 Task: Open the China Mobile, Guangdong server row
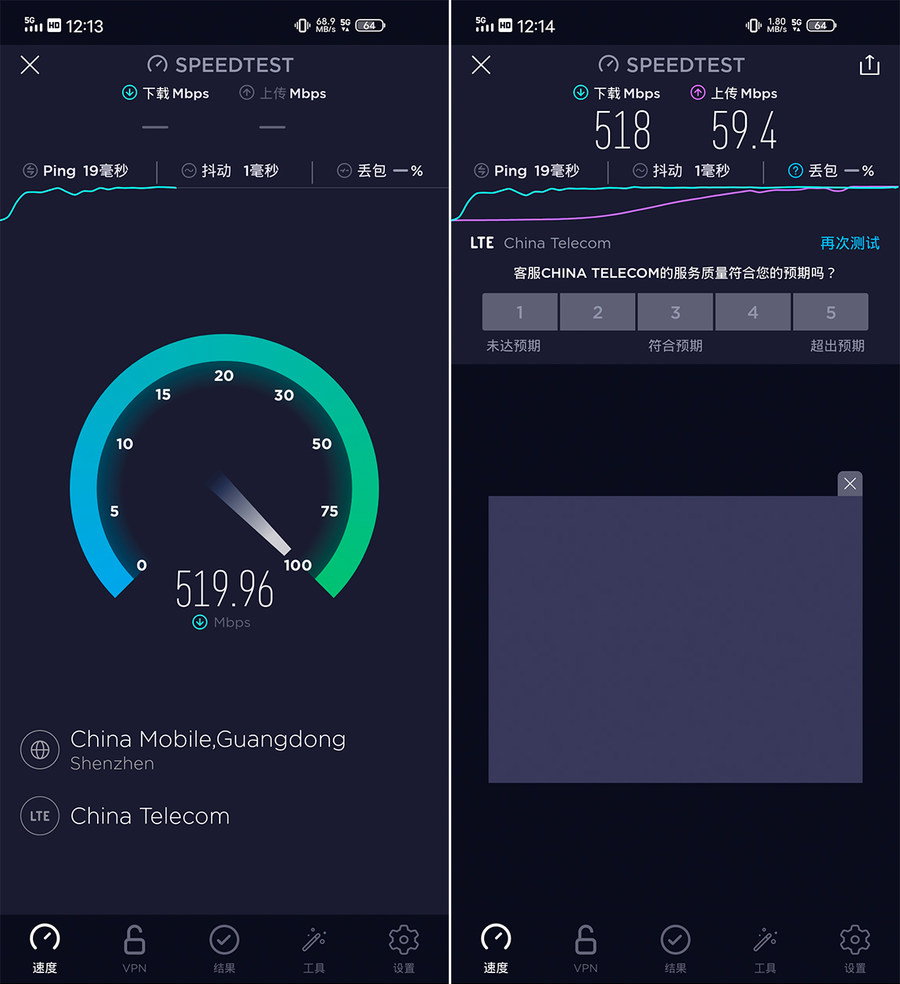(x=207, y=749)
